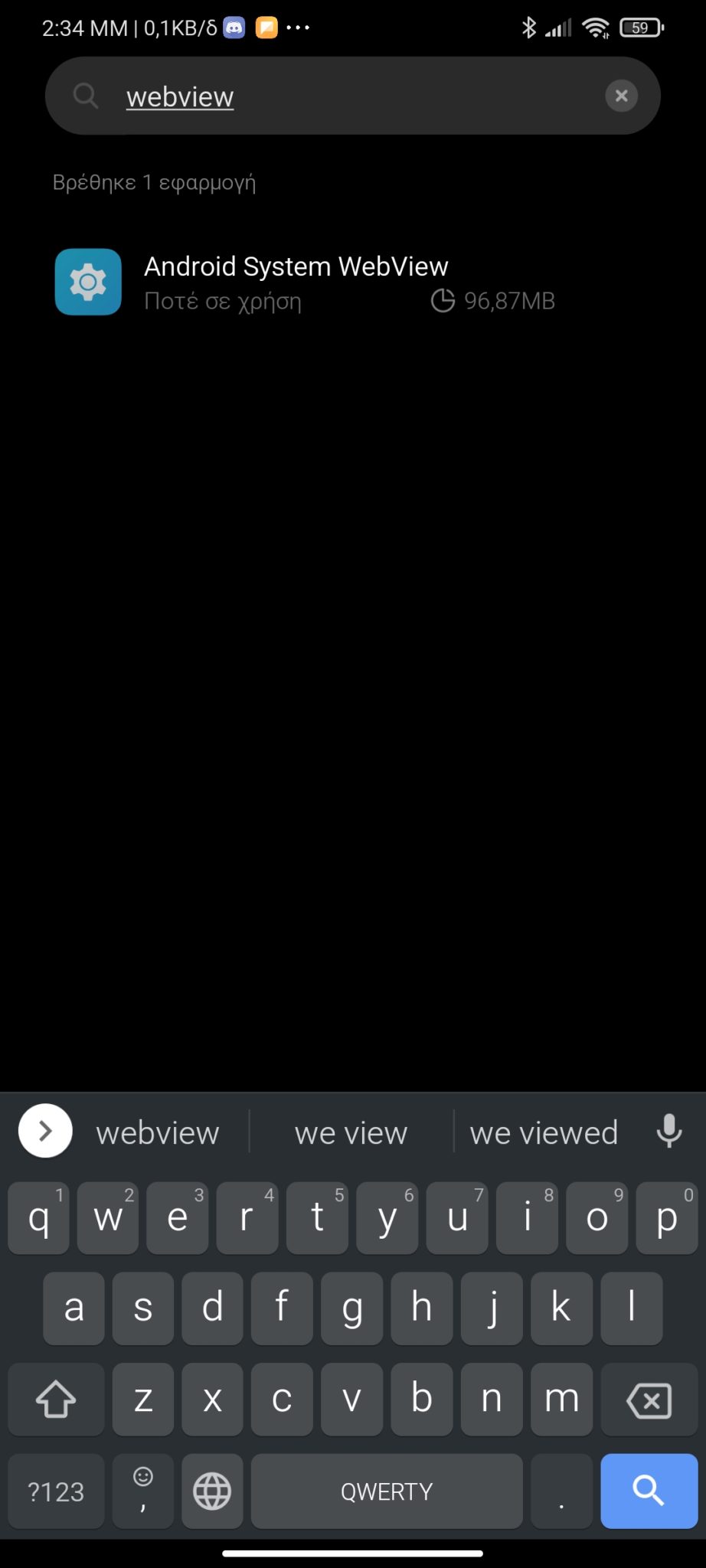Open Android System WebView app info
Viewport: 706px width, 1568px height.
point(352,283)
